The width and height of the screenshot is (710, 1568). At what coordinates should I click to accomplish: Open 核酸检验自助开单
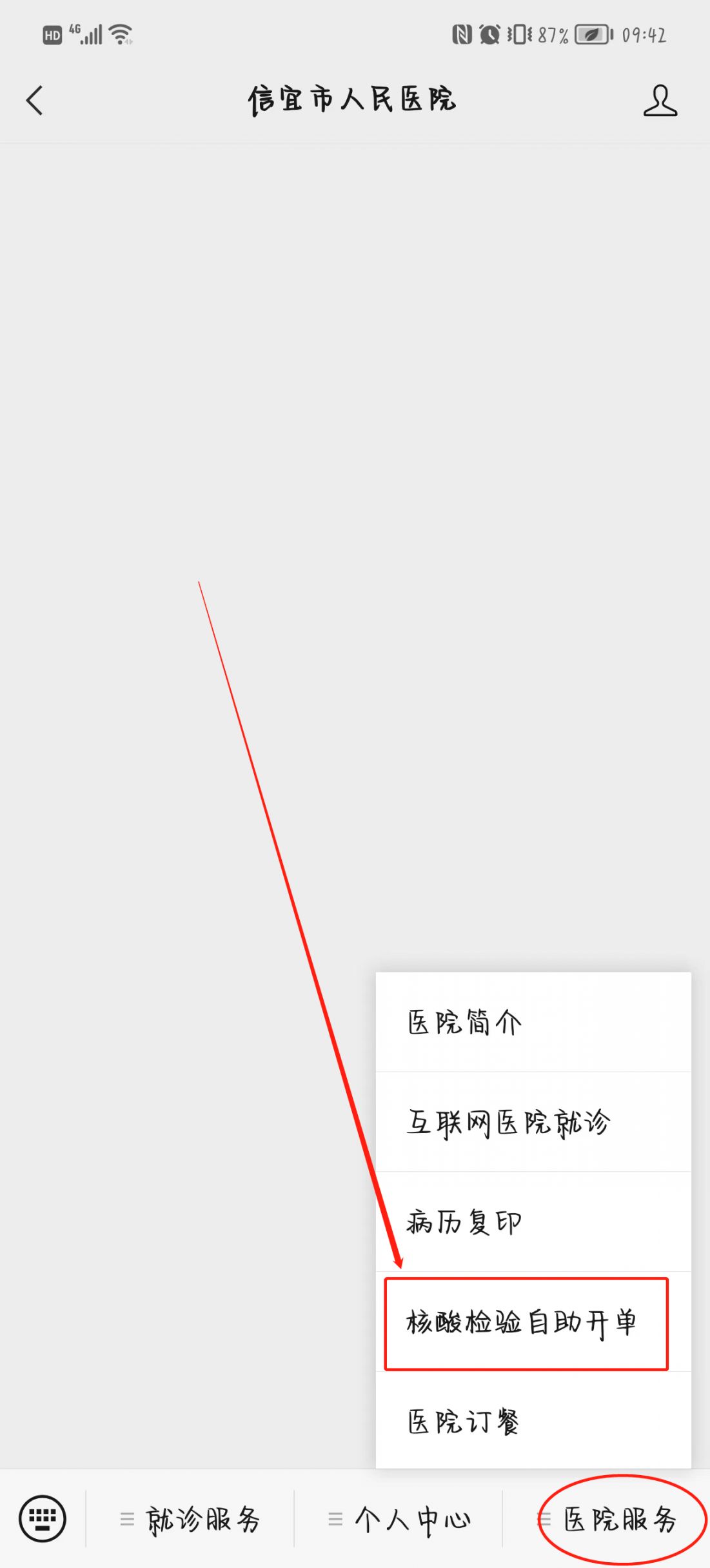[526, 1323]
